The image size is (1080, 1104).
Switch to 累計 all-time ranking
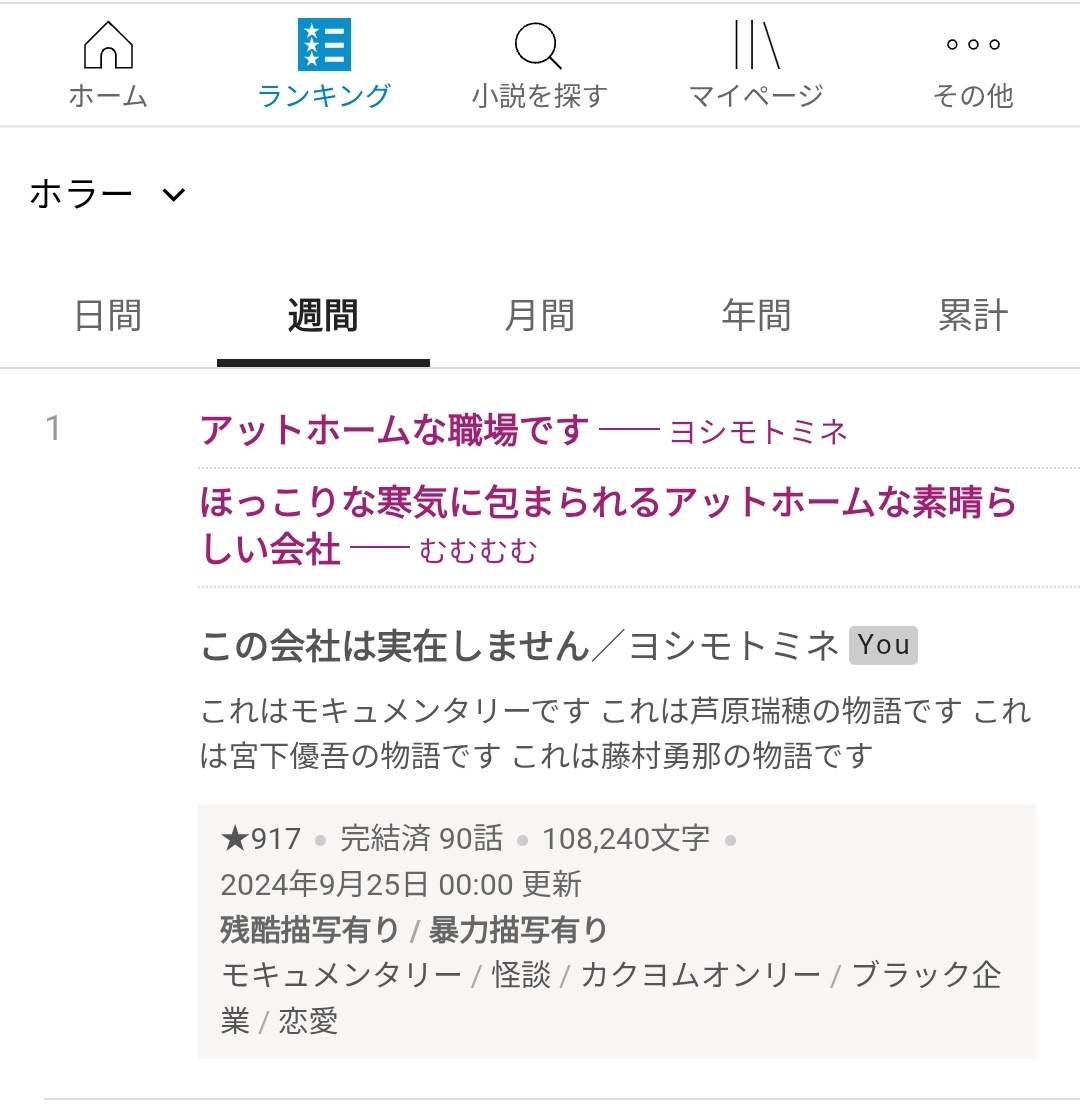tap(972, 316)
